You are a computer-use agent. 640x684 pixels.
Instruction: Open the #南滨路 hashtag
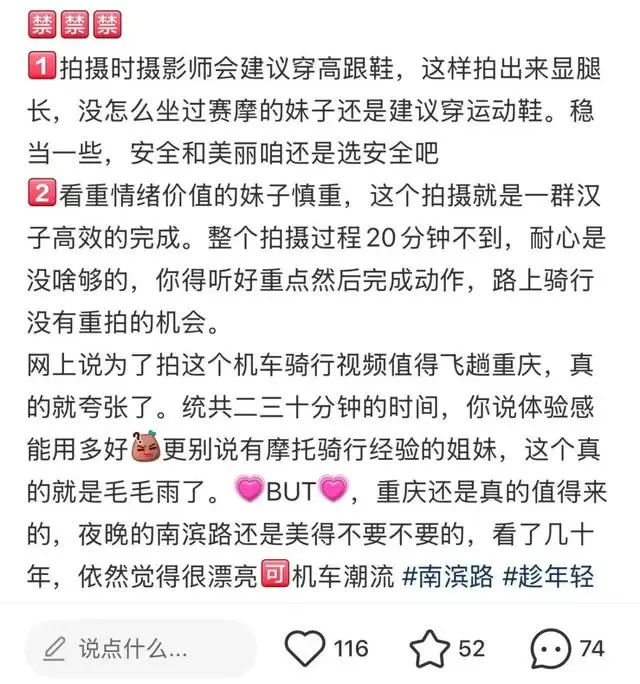448,577
